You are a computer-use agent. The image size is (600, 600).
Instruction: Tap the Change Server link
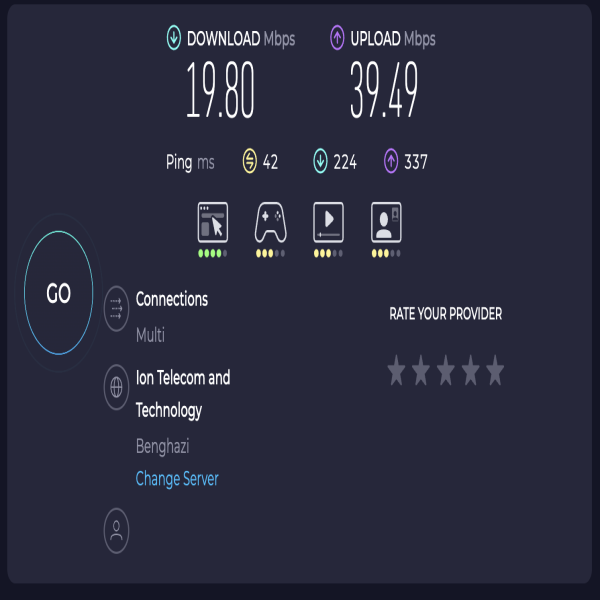(177, 479)
